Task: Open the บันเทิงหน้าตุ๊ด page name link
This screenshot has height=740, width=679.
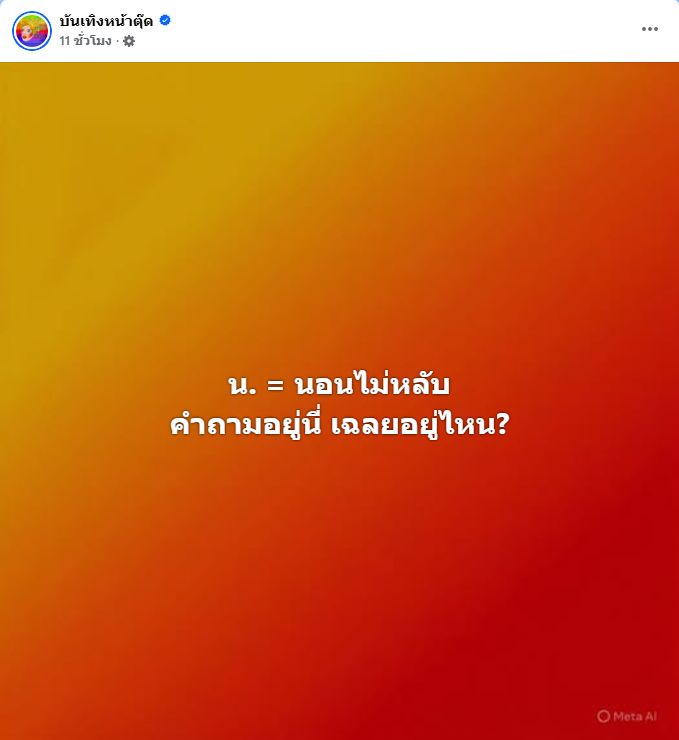Action: coord(106,20)
